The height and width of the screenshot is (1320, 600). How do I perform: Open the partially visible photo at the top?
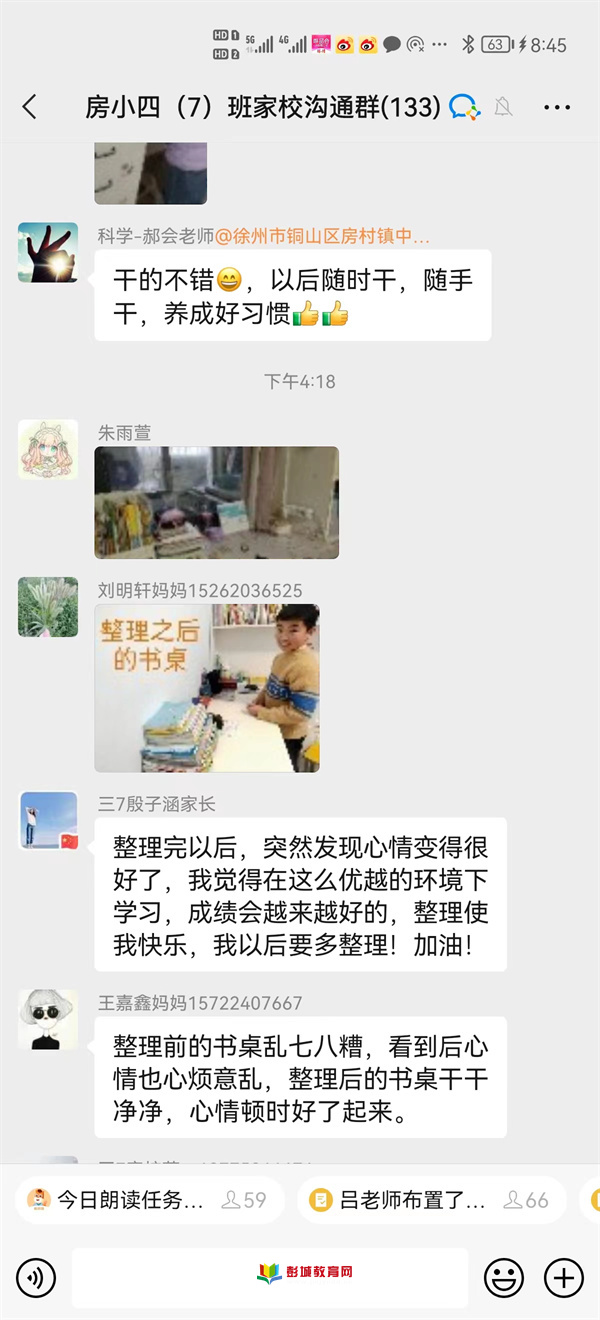click(151, 173)
